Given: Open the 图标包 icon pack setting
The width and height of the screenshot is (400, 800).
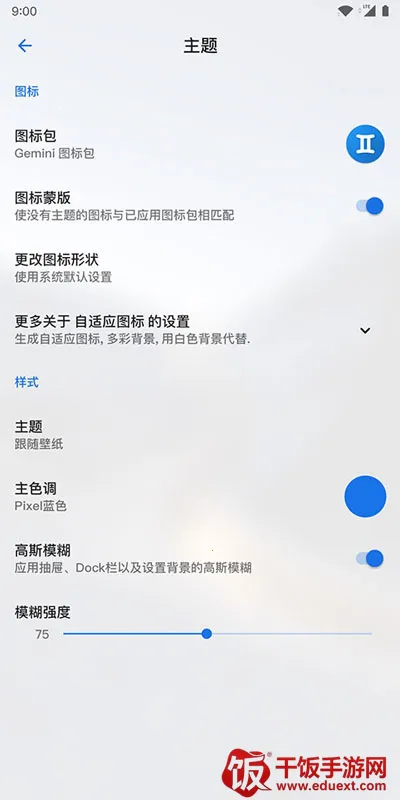Looking at the screenshot, I should point(200,144).
